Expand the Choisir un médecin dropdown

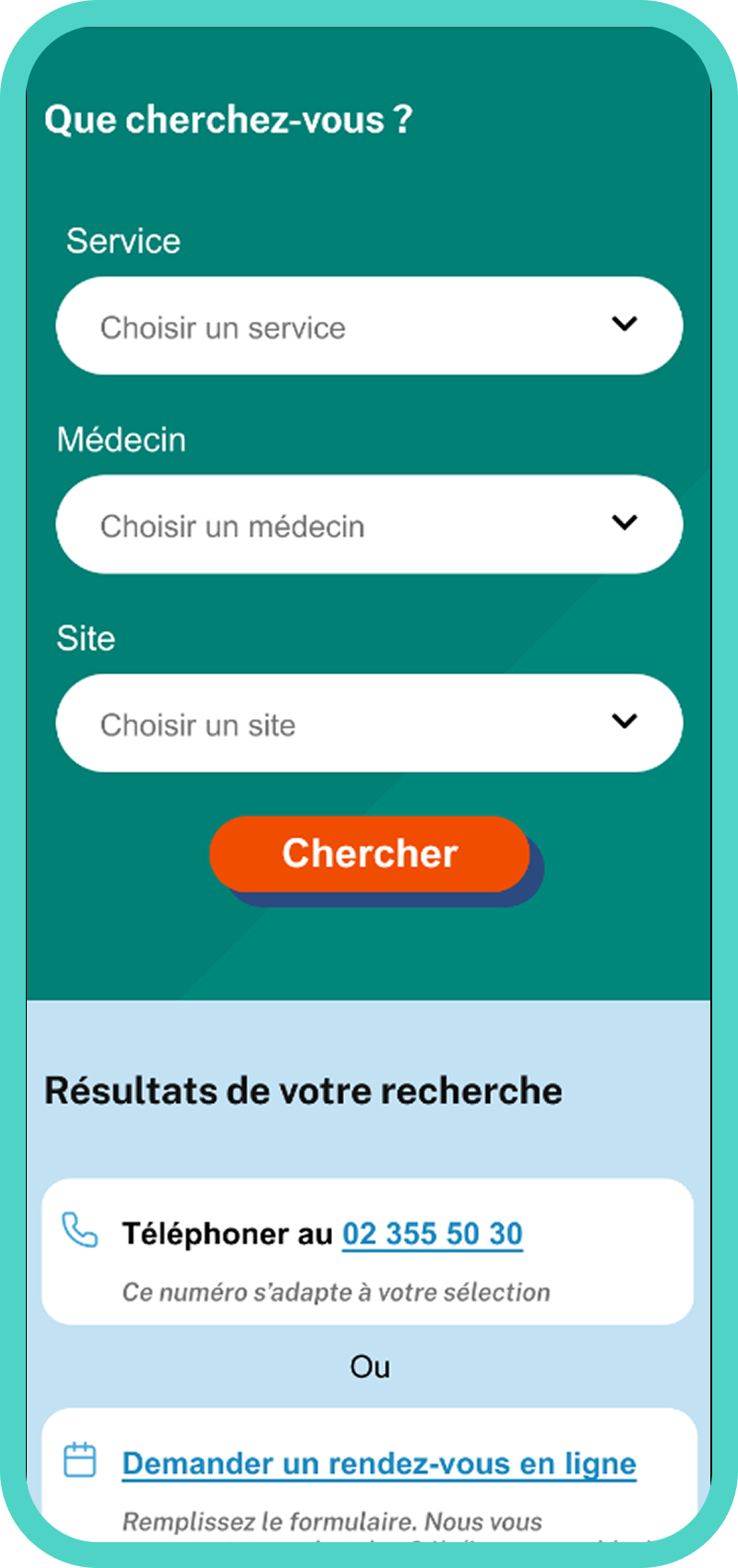tap(369, 524)
